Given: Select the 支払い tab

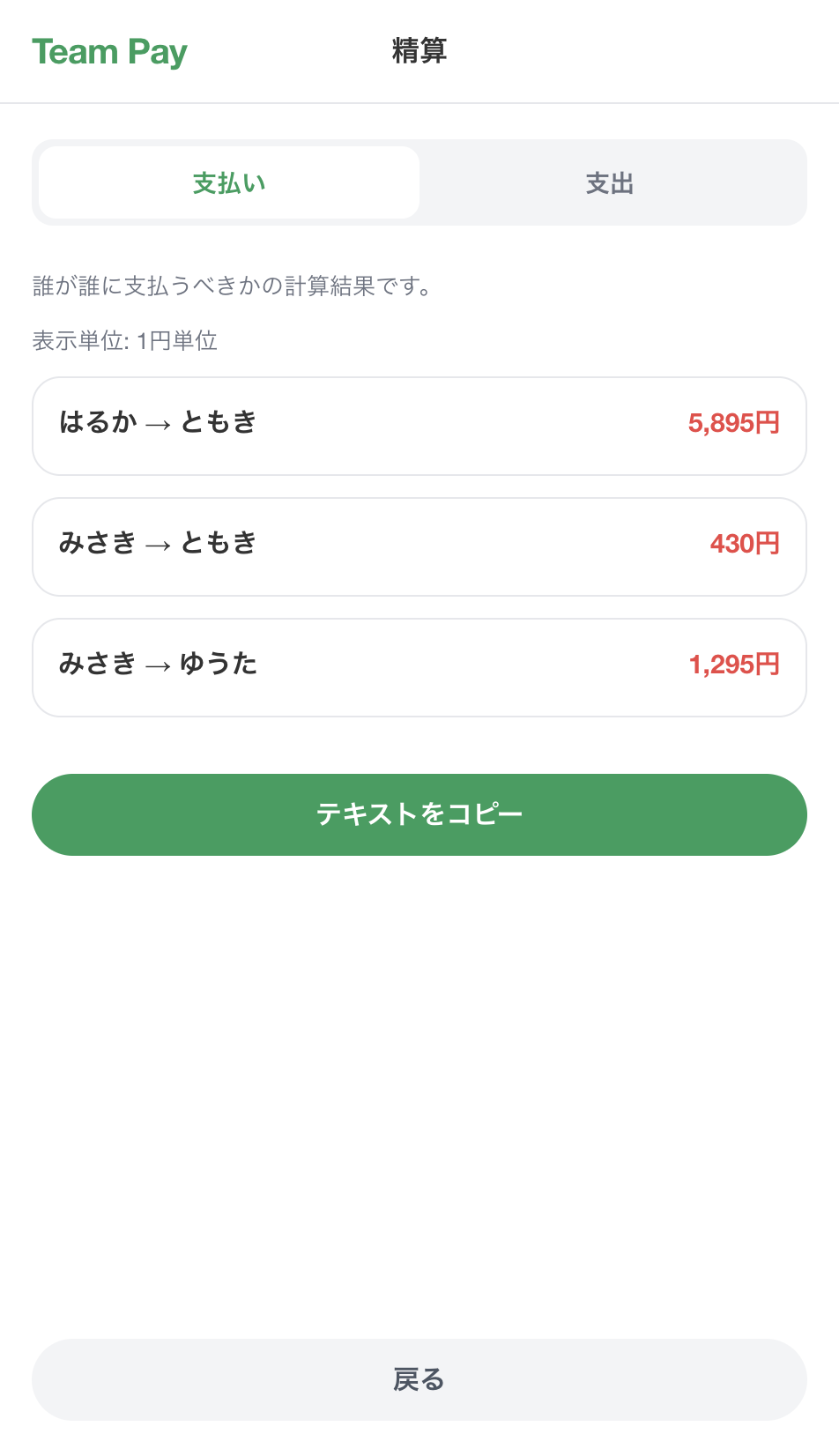Looking at the screenshot, I should tap(227, 182).
